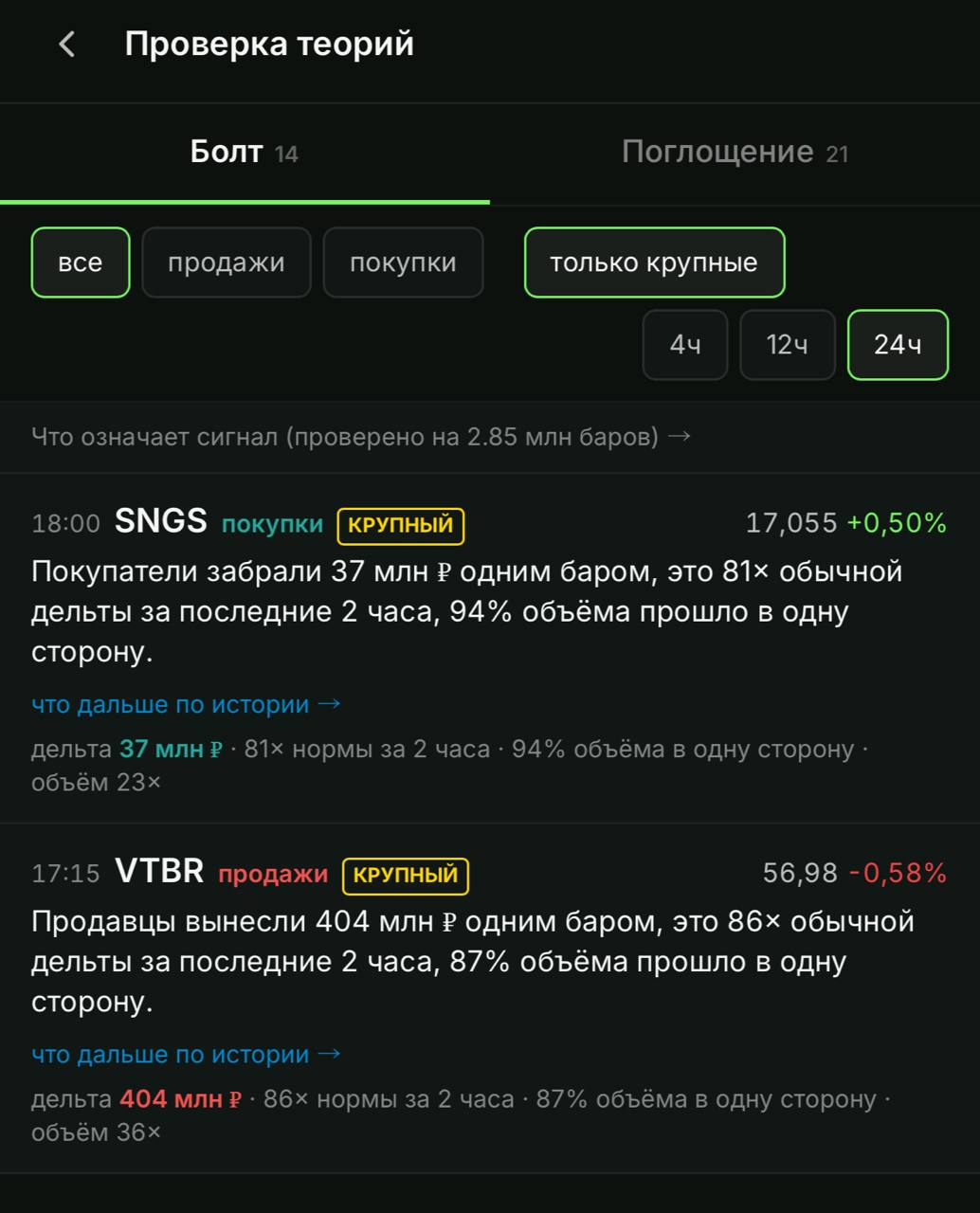Filter by продажи

coord(227,263)
